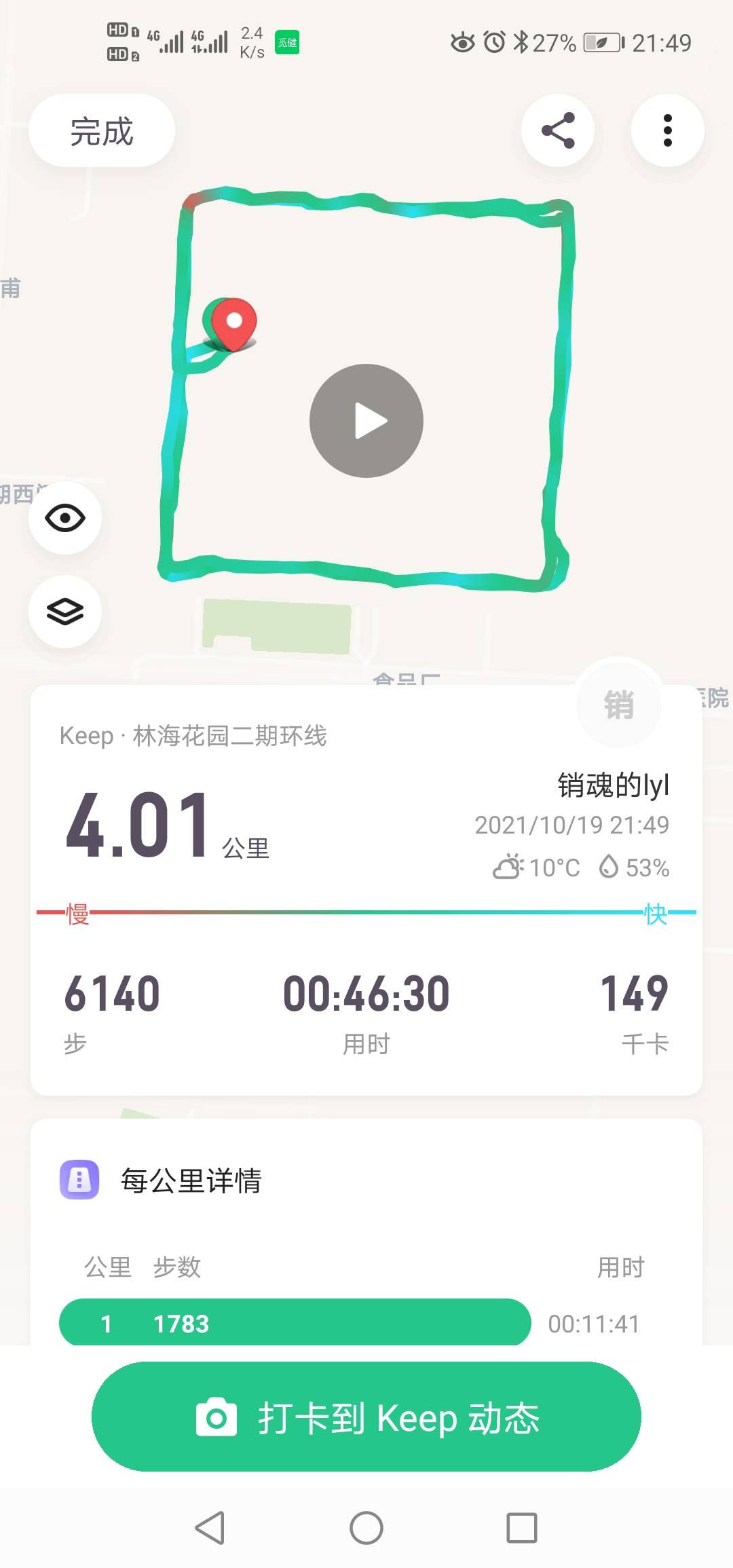Viewport: 733px width, 1568px height.
Task: Tap the 完成 button to finish
Action: pyautogui.click(x=101, y=130)
